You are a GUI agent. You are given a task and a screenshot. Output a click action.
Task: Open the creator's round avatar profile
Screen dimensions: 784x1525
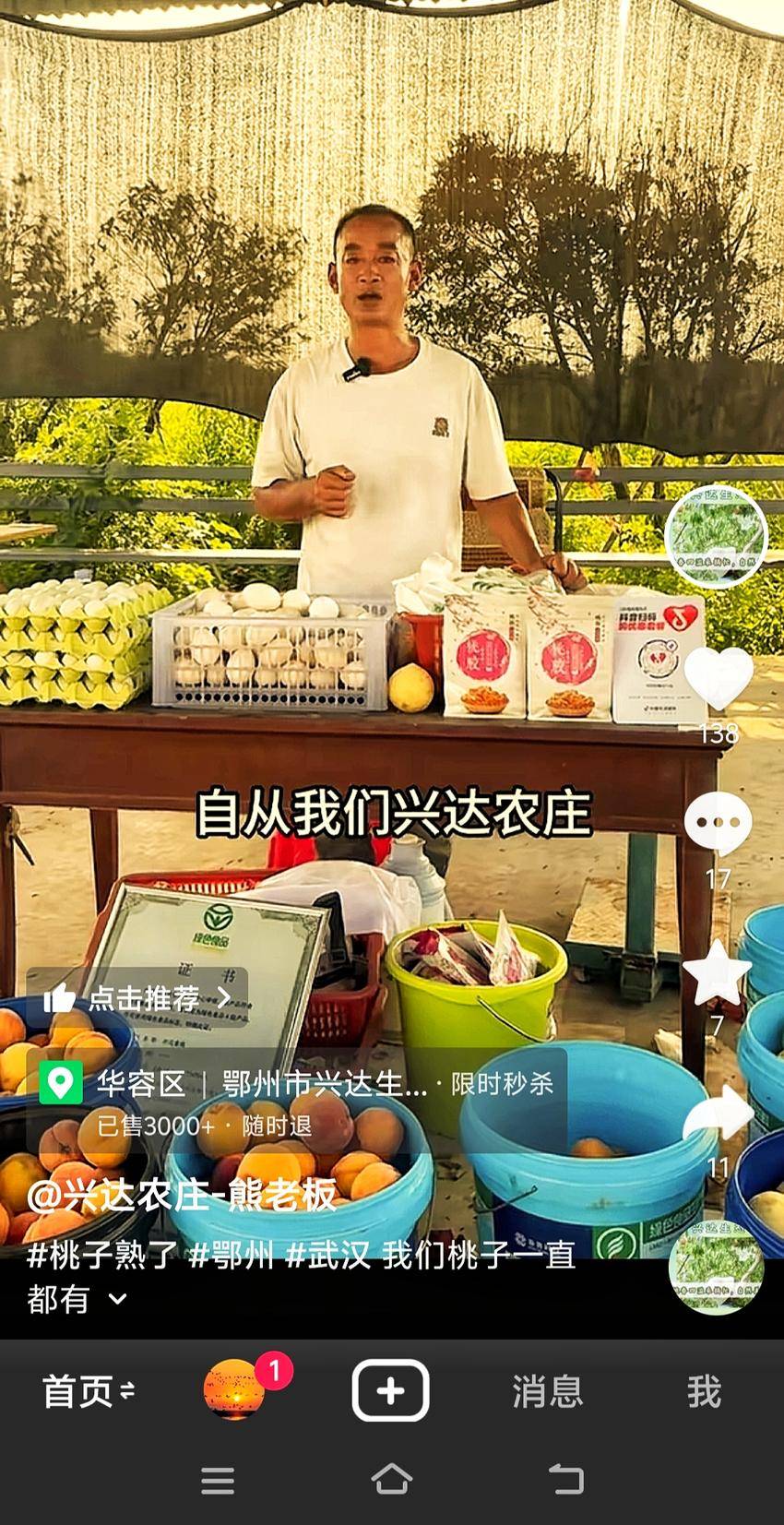coord(716,536)
